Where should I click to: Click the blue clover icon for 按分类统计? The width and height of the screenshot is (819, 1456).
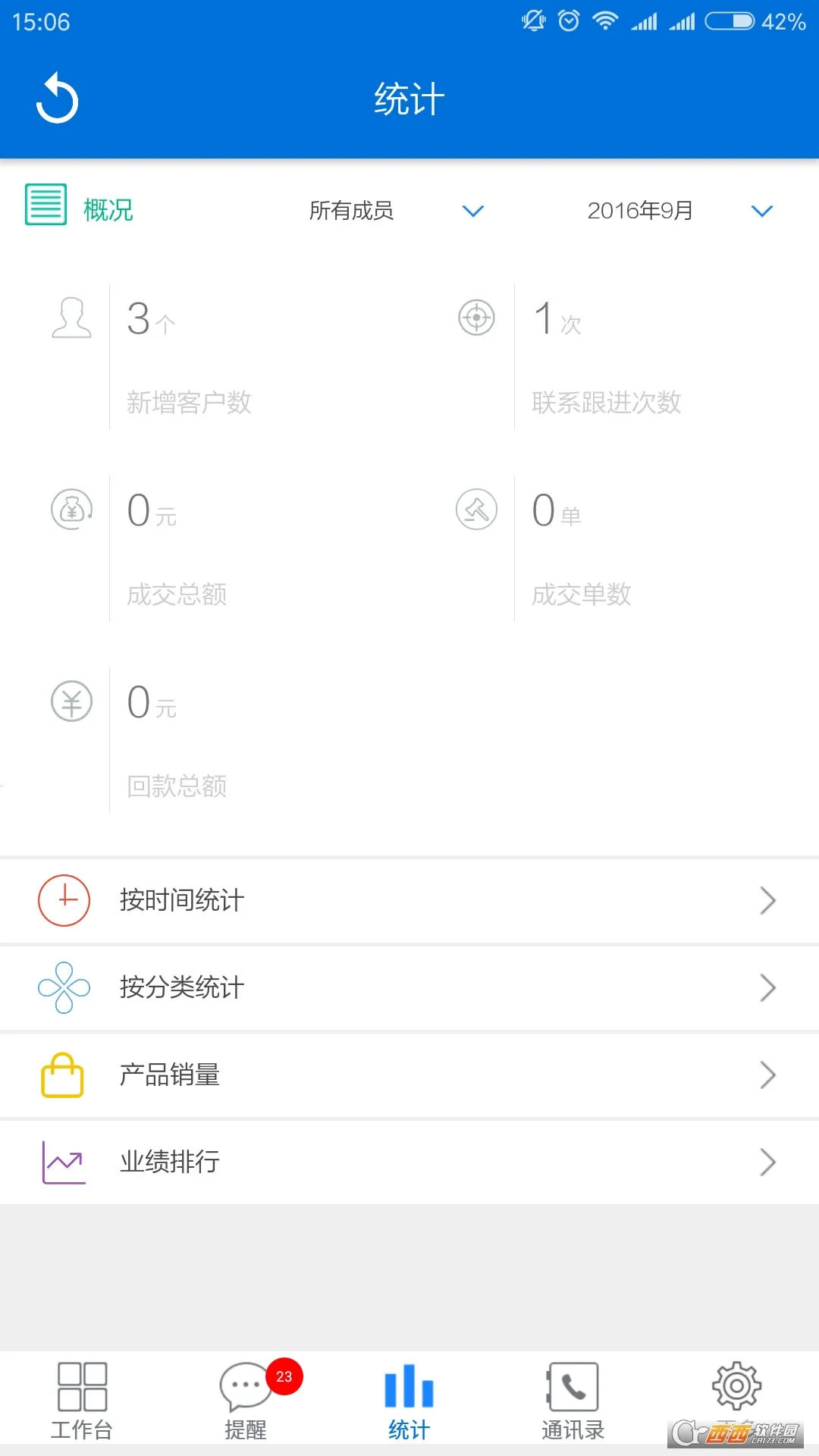coord(64,988)
